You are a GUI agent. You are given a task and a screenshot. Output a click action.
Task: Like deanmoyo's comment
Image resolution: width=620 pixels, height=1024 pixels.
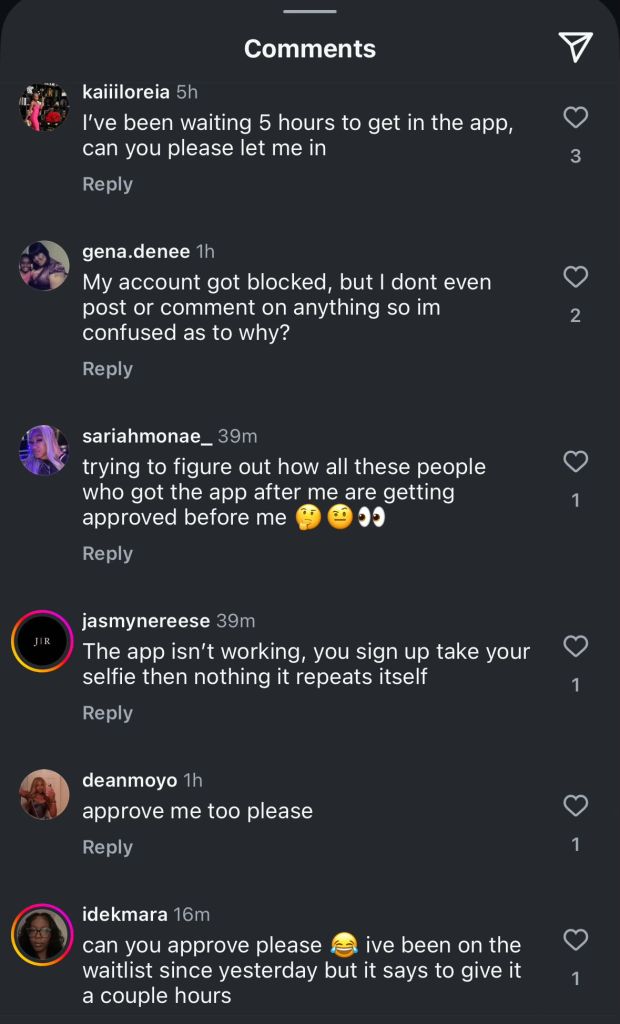575,805
